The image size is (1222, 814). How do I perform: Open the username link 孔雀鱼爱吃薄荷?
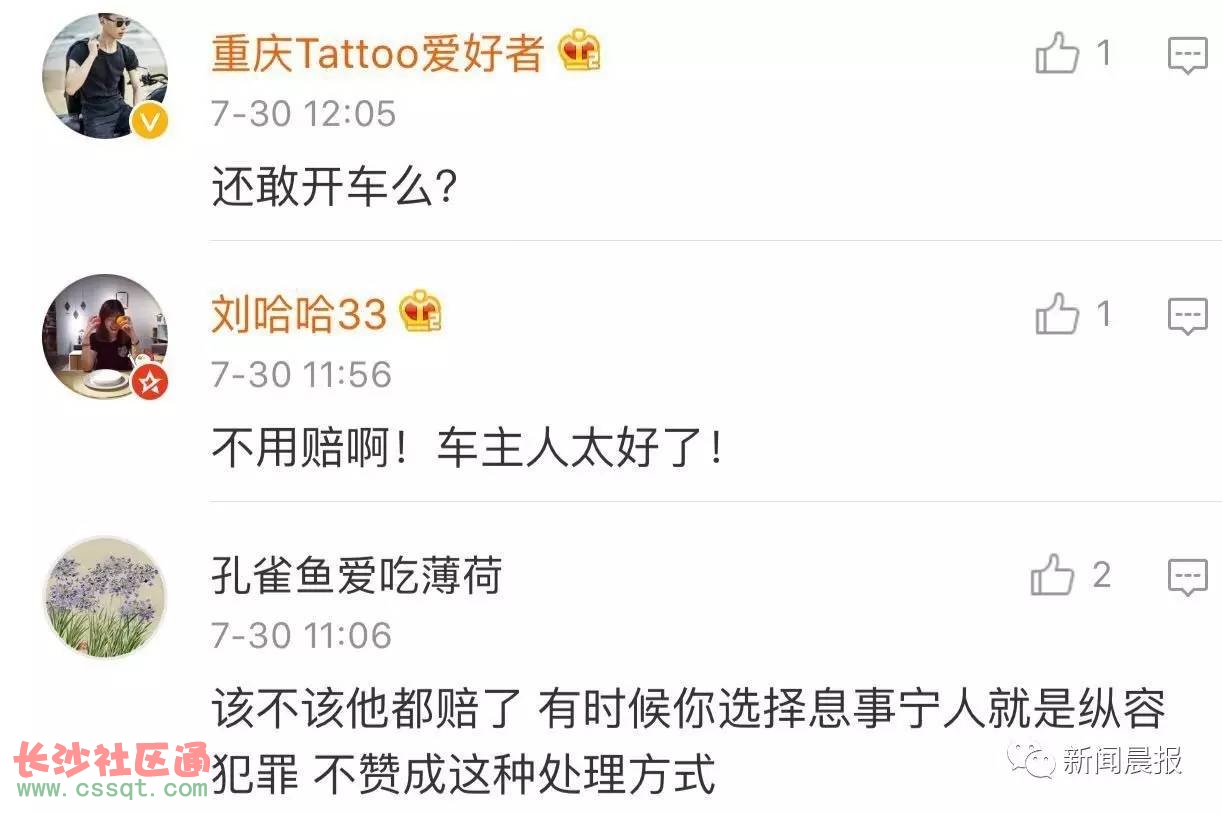356,576
